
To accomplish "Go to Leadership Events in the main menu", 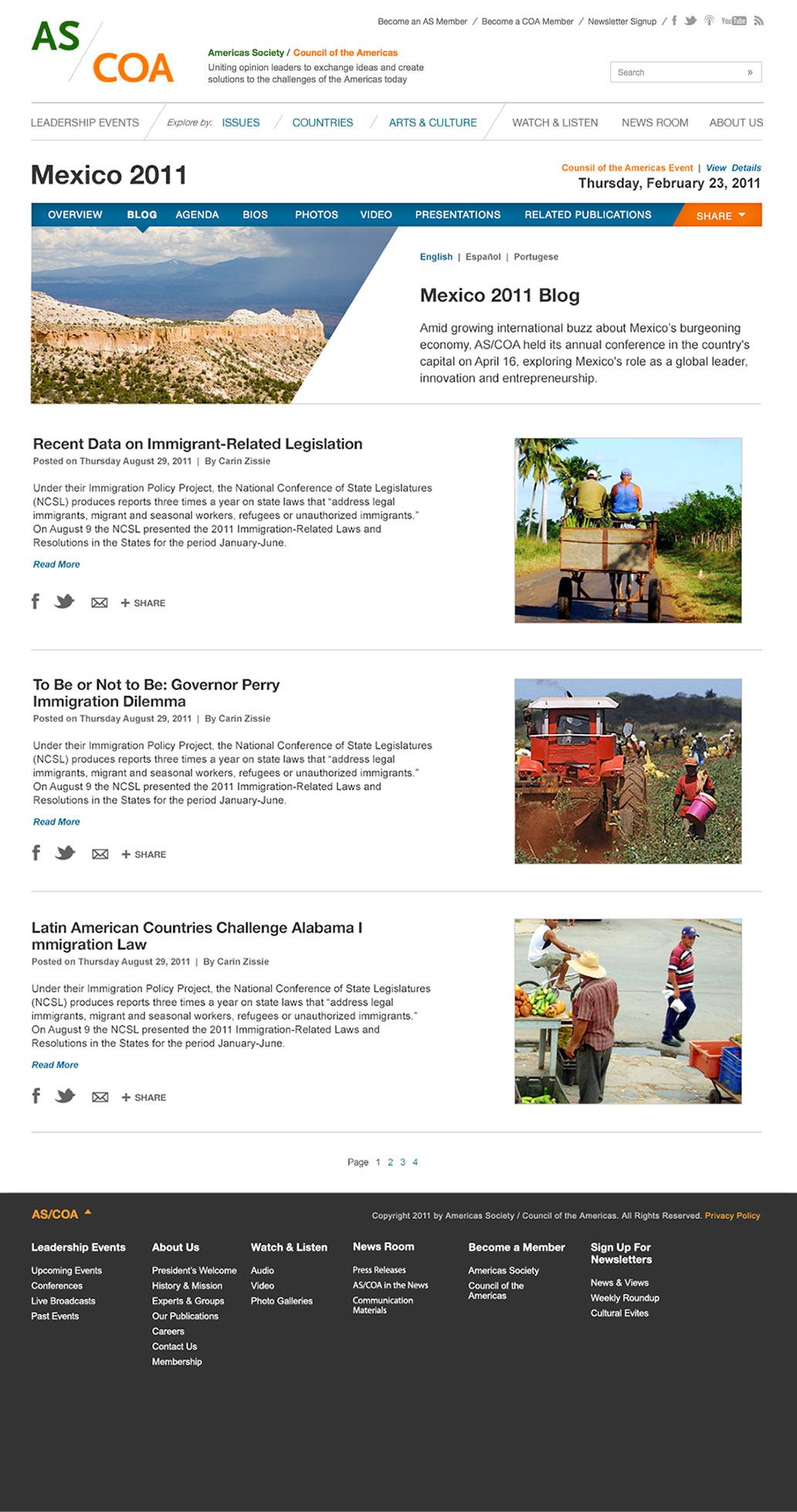I will 85,123.
